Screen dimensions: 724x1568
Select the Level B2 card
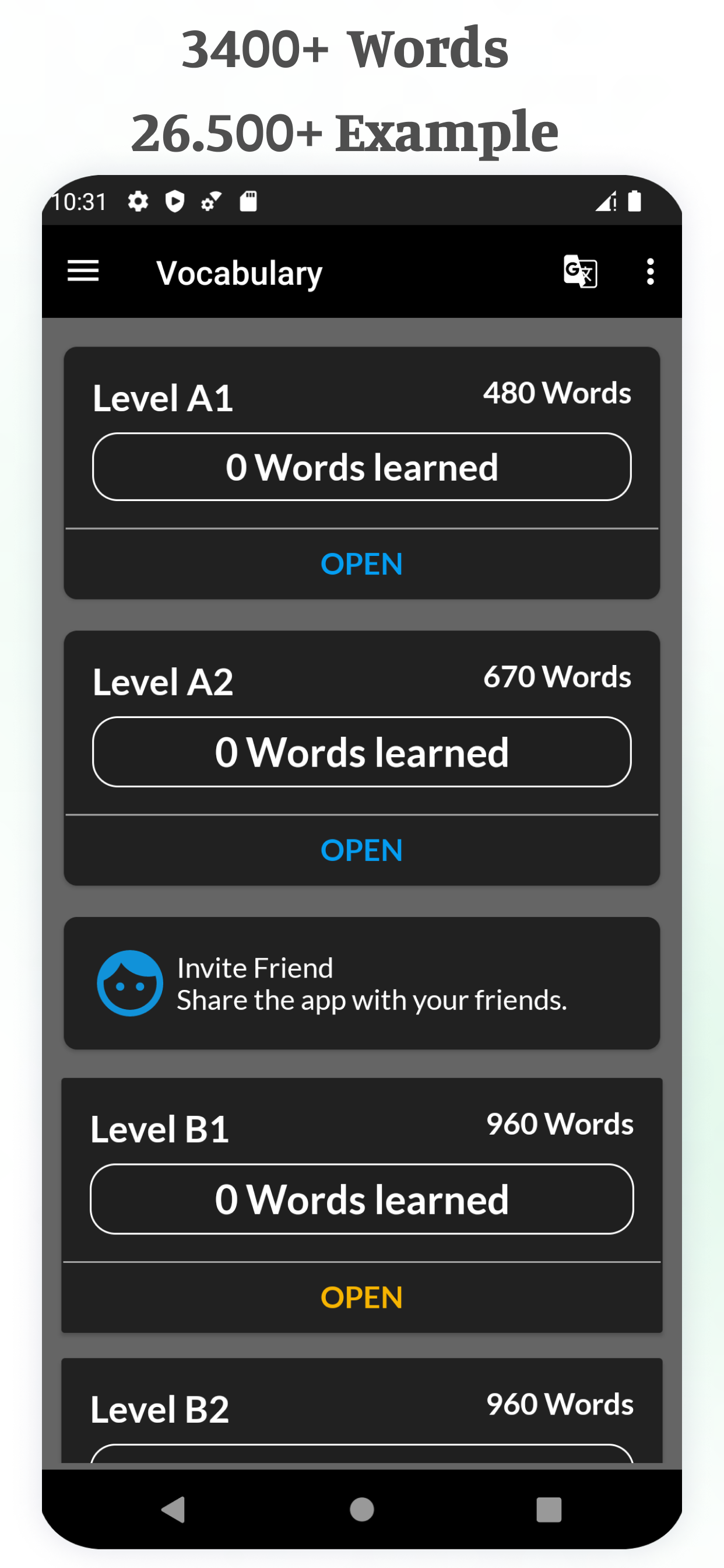click(361, 1406)
